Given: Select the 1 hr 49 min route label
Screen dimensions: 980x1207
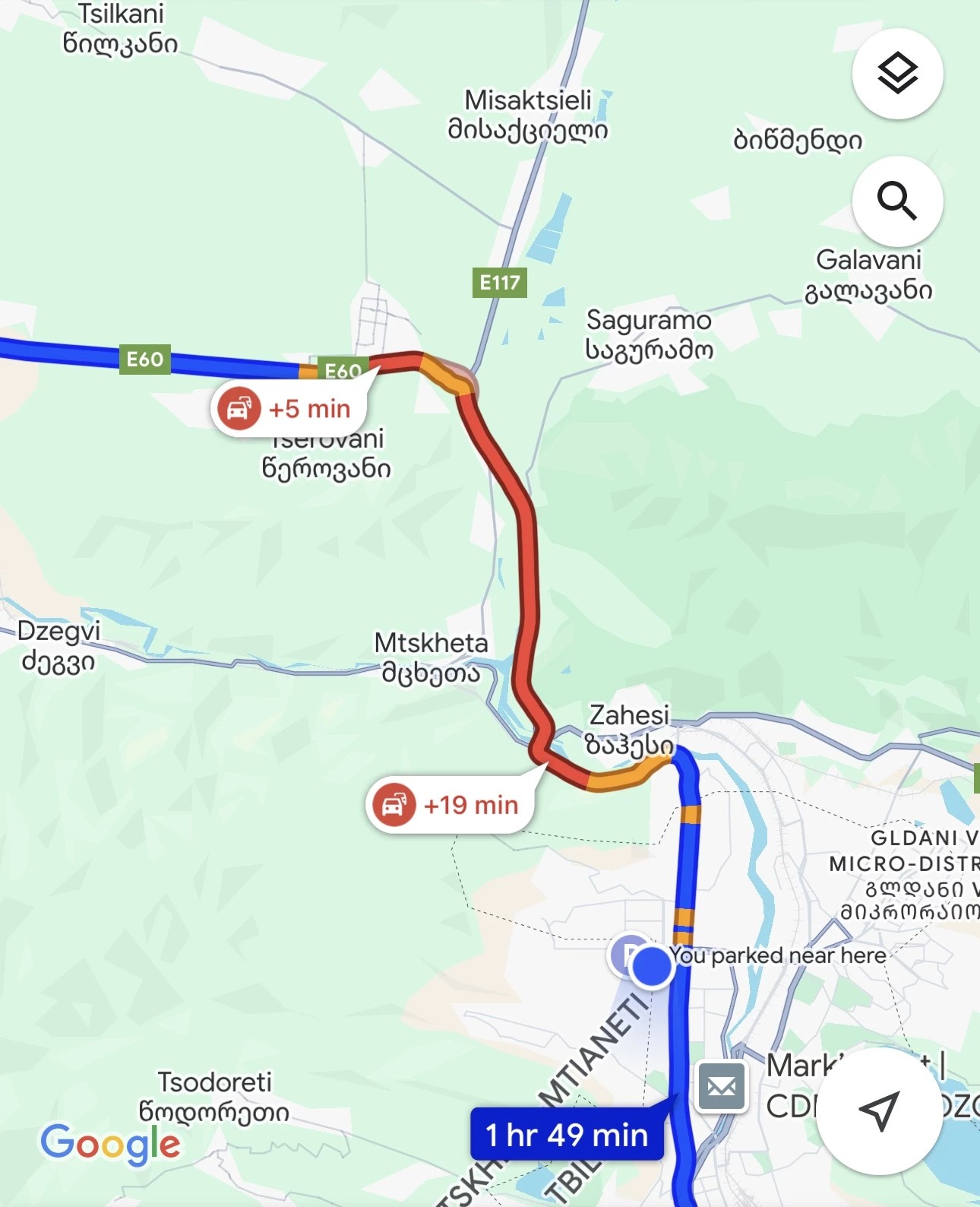Looking at the screenshot, I should tap(567, 1135).
